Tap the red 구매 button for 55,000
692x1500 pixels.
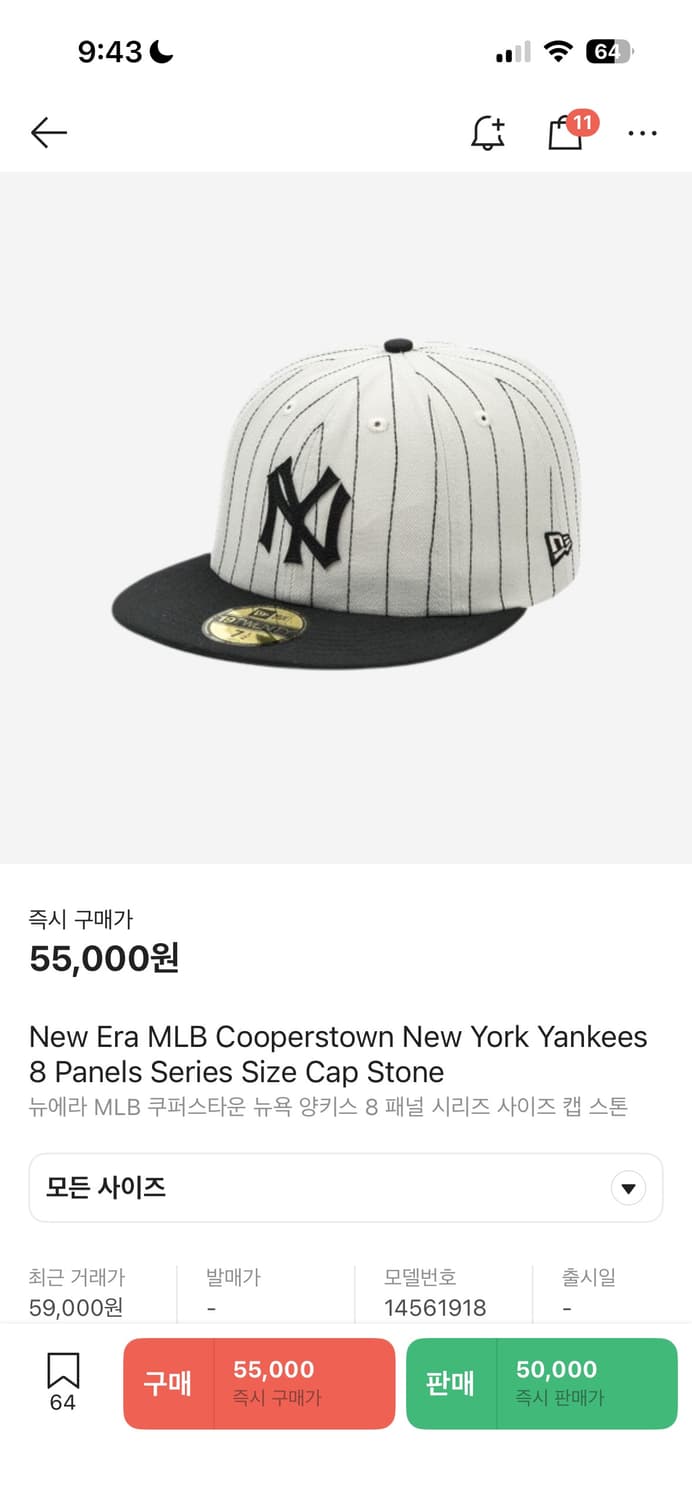pos(259,1383)
